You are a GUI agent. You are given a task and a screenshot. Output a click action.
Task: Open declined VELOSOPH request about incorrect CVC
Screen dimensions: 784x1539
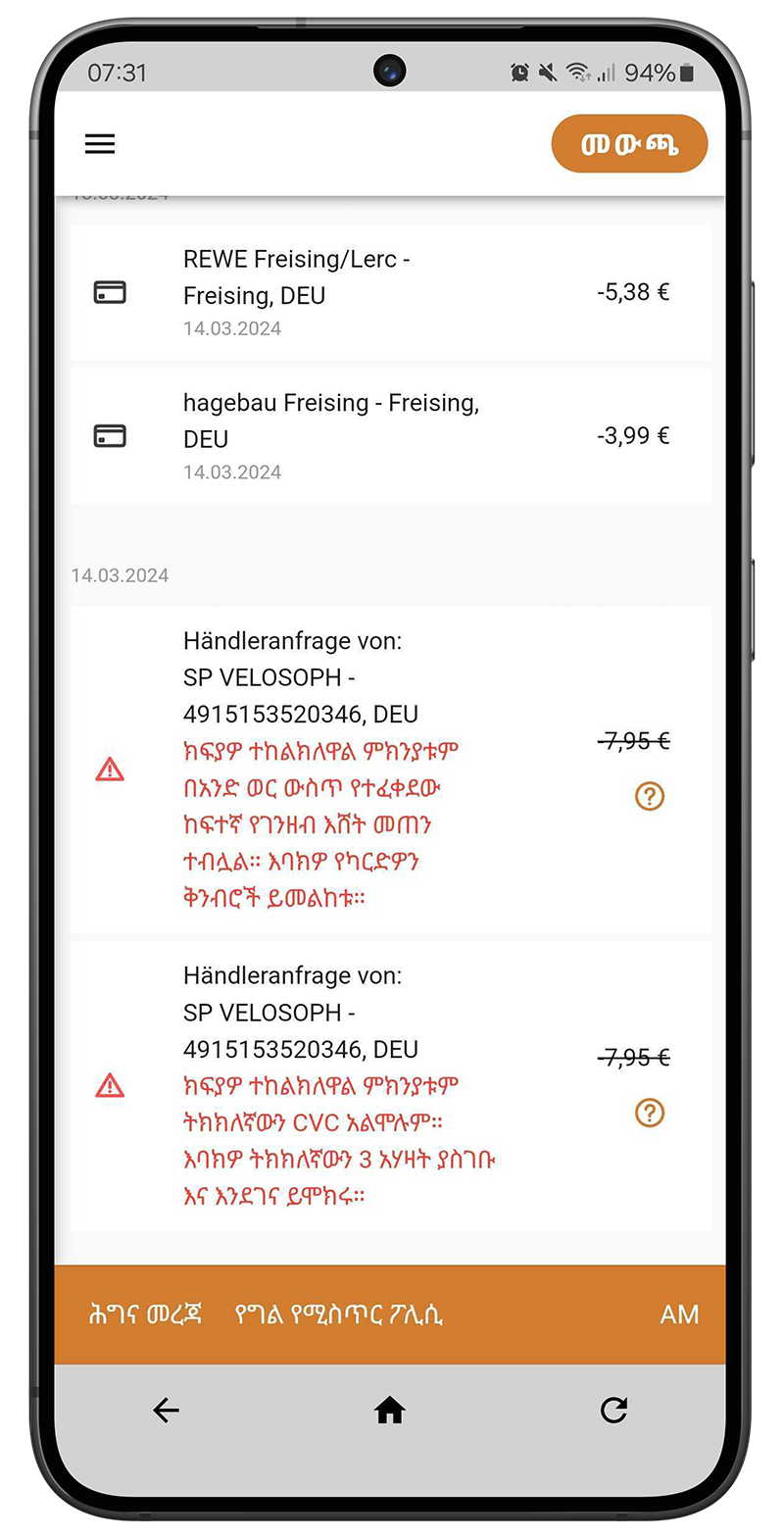(391, 1086)
